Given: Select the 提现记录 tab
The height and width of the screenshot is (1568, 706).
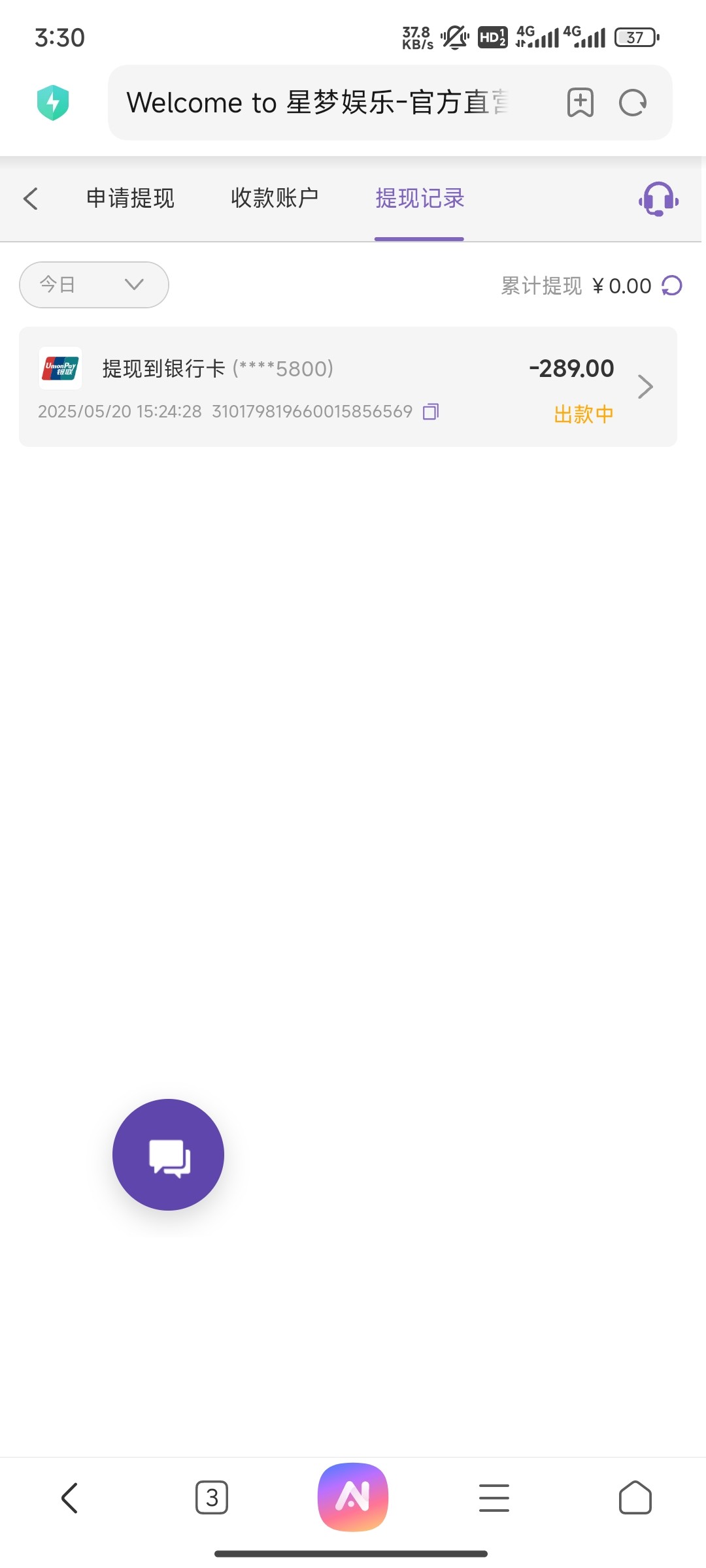Looking at the screenshot, I should tap(420, 198).
